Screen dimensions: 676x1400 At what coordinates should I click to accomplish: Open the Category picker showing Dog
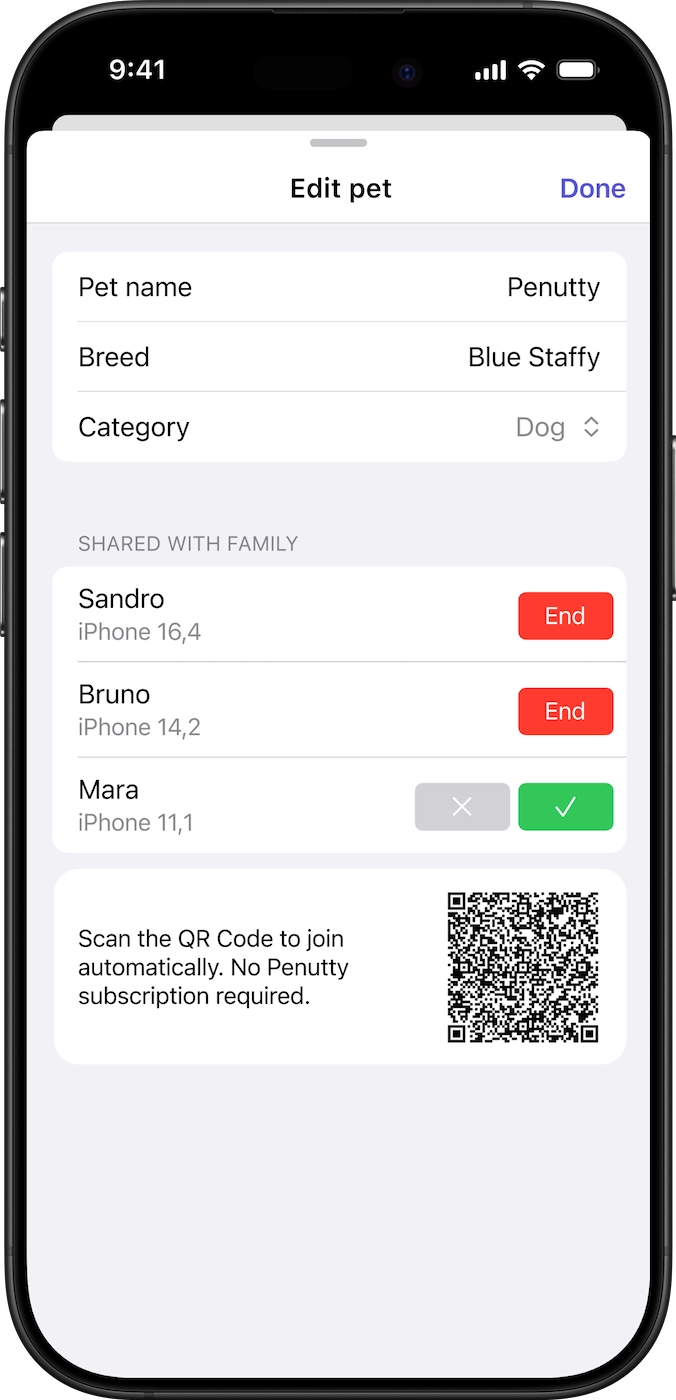click(339, 427)
